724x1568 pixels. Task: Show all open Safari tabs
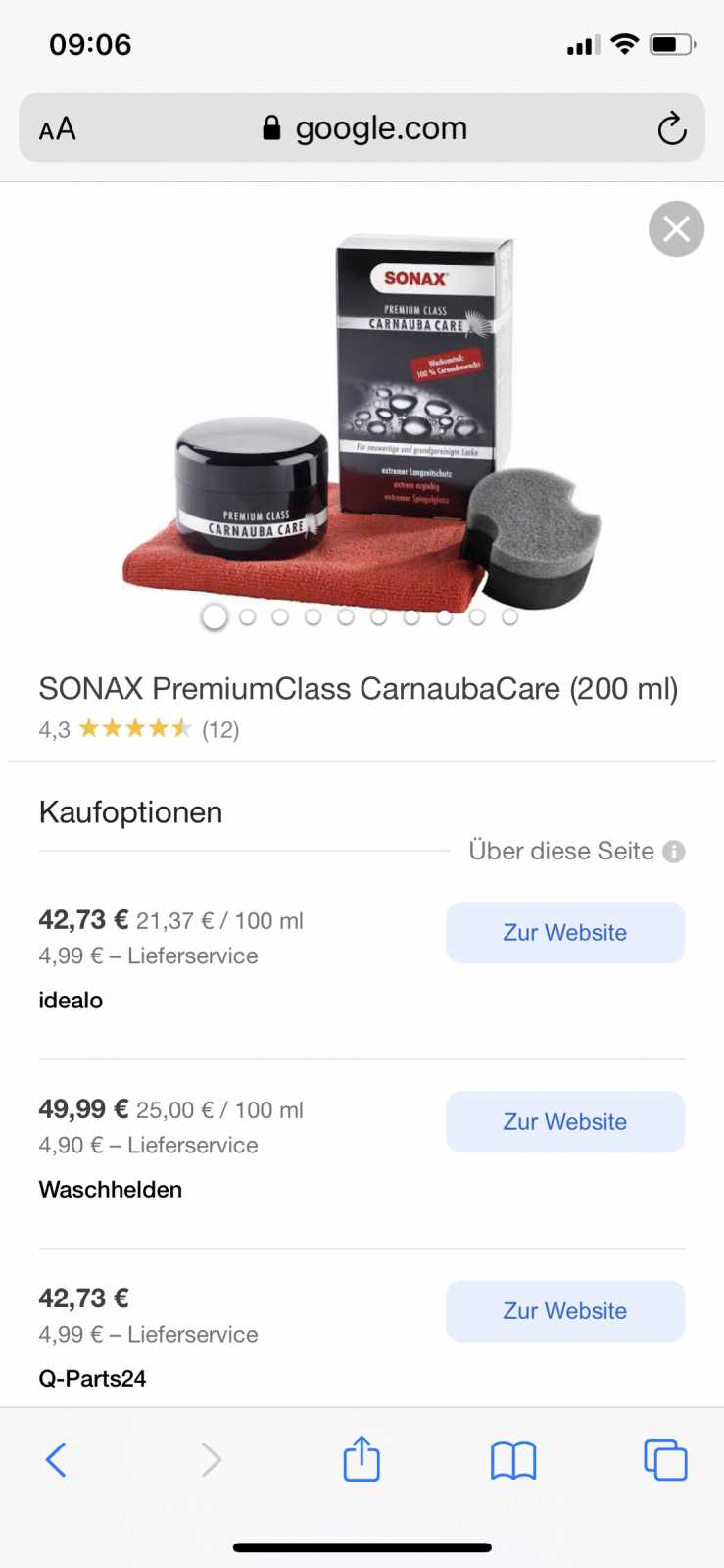tap(665, 1459)
